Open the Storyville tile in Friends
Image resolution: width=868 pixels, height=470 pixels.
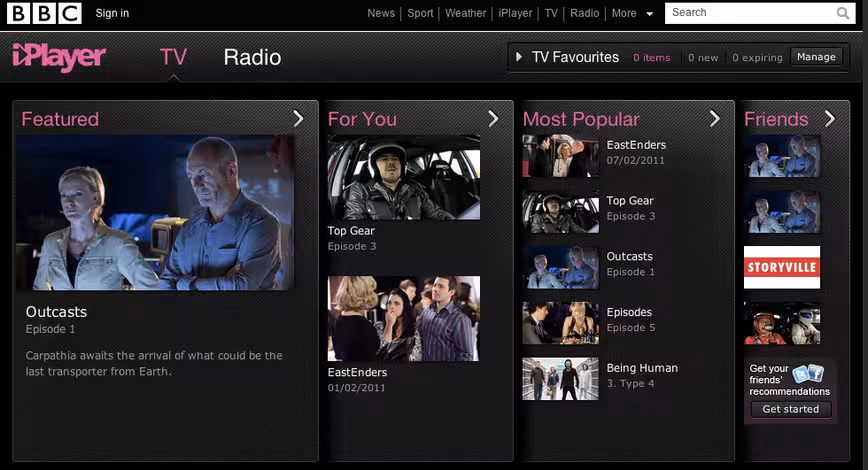pos(782,267)
